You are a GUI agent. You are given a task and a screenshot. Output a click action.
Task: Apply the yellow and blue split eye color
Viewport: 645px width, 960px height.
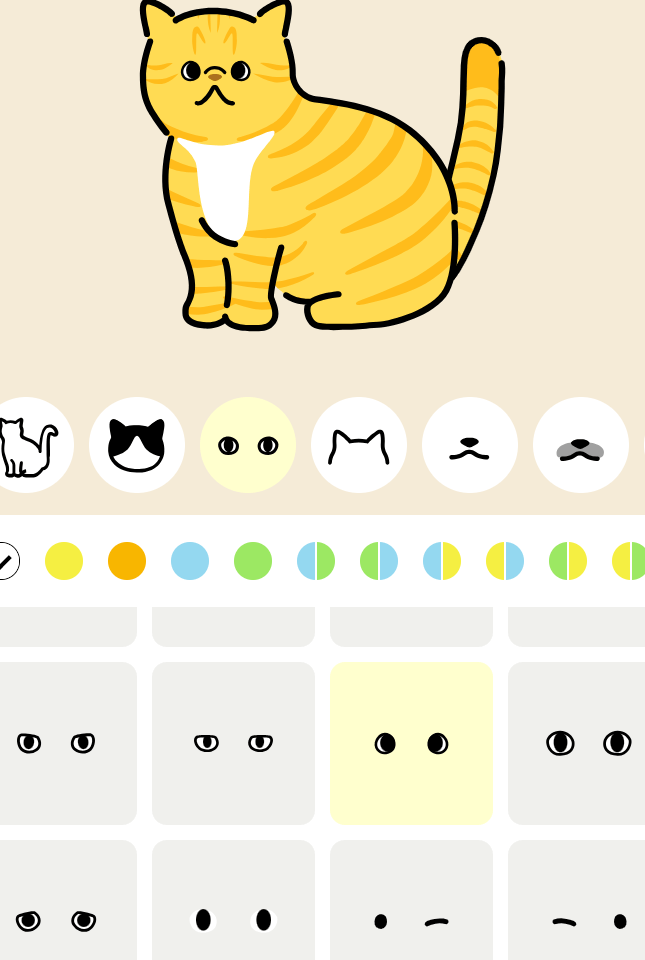pyautogui.click(x=505, y=561)
